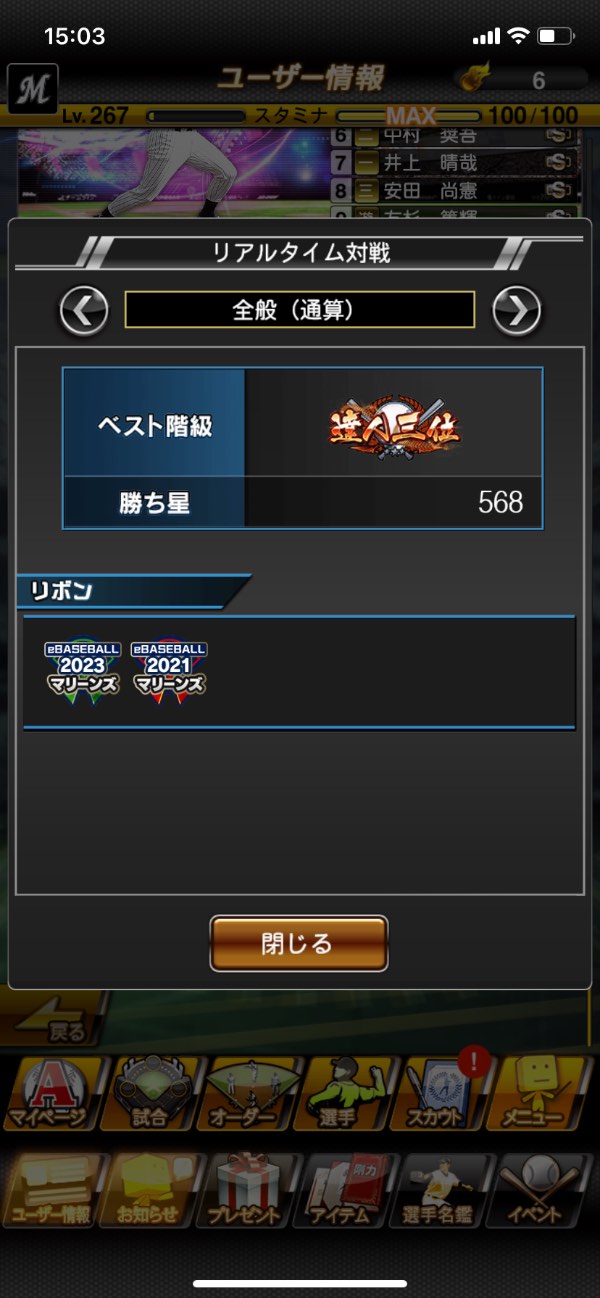
Task: Open イベント page
Action: click(x=546, y=1190)
